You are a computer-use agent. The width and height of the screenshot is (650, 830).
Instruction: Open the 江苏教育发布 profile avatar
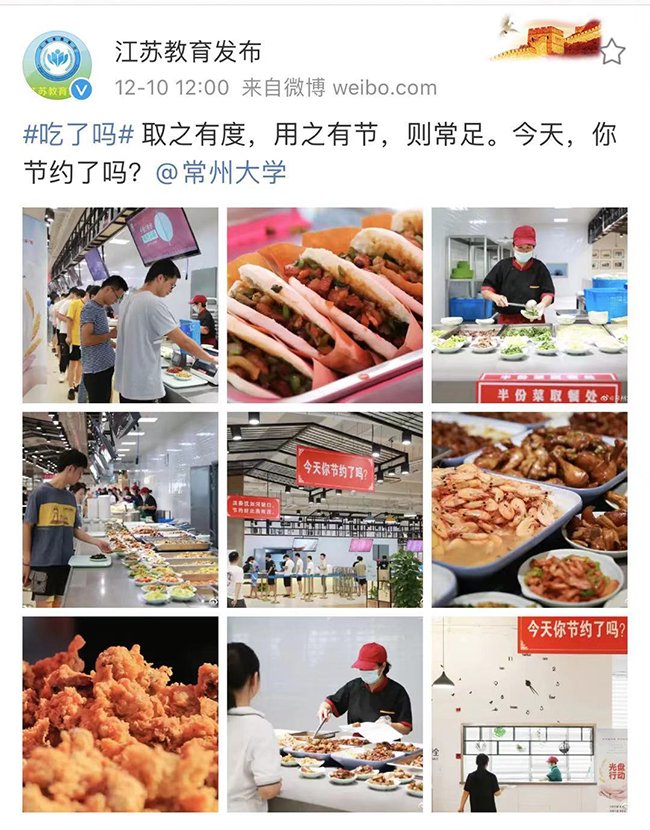pos(58,65)
